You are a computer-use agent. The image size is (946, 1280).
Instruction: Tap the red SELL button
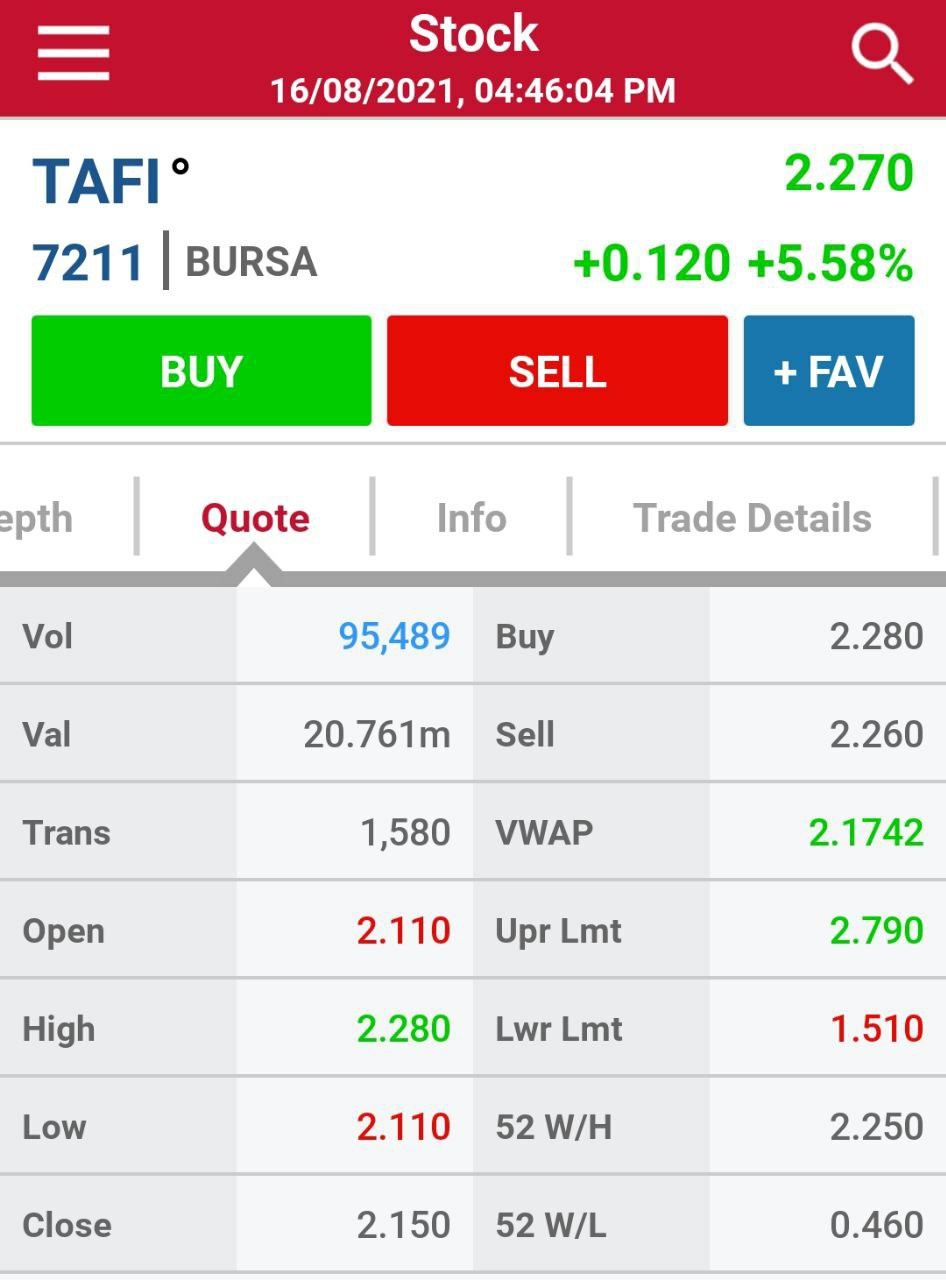(x=557, y=371)
